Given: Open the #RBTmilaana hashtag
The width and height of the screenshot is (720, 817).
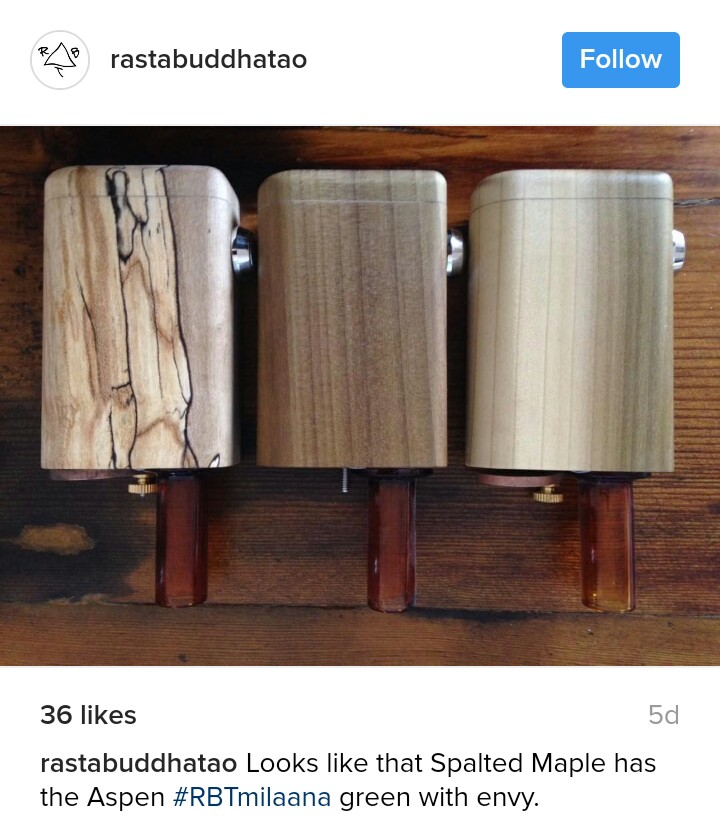Looking at the screenshot, I should [251, 798].
